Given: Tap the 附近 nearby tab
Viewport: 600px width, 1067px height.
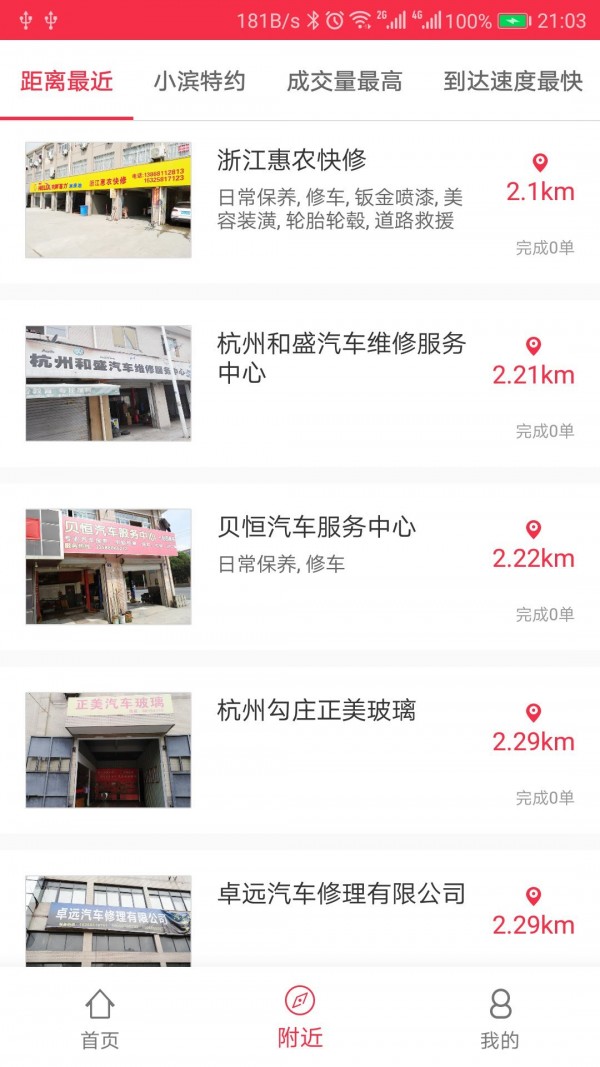Looking at the screenshot, I should click(x=300, y=1018).
